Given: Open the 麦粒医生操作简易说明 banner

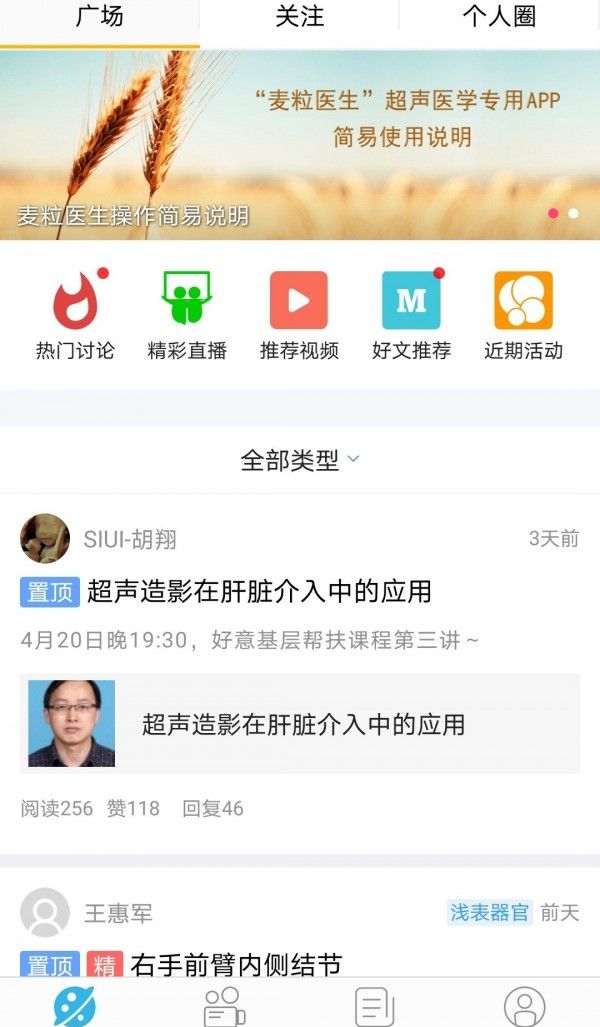Looking at the screenshot, I should 300,145.
